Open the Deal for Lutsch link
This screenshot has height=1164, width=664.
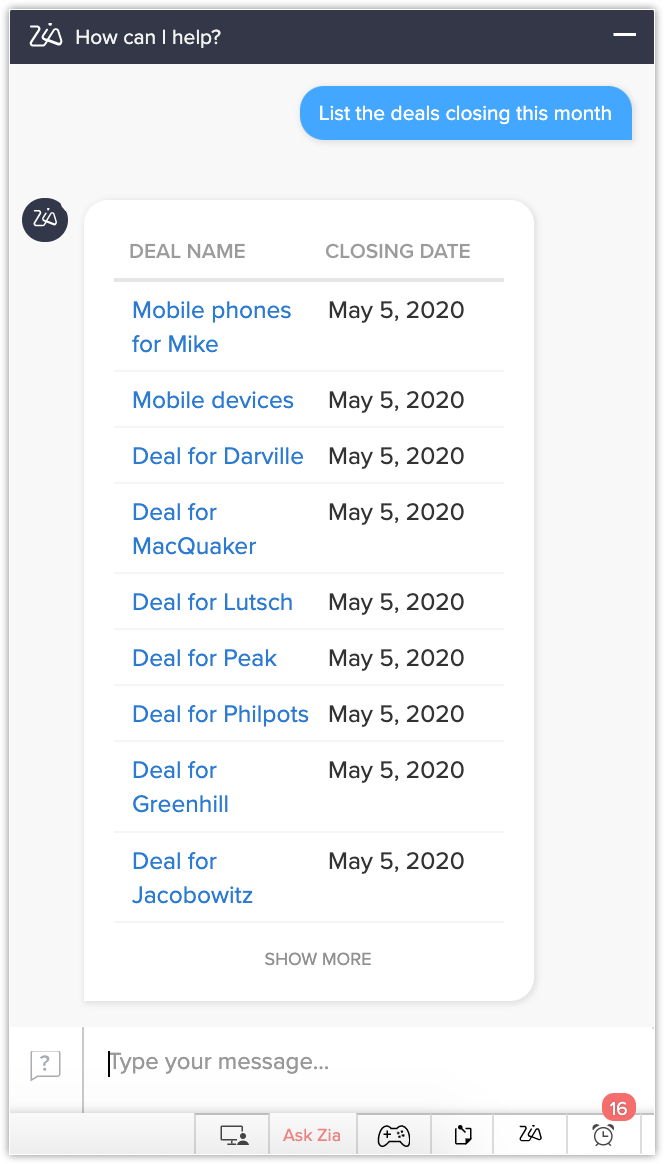[212, 602]
